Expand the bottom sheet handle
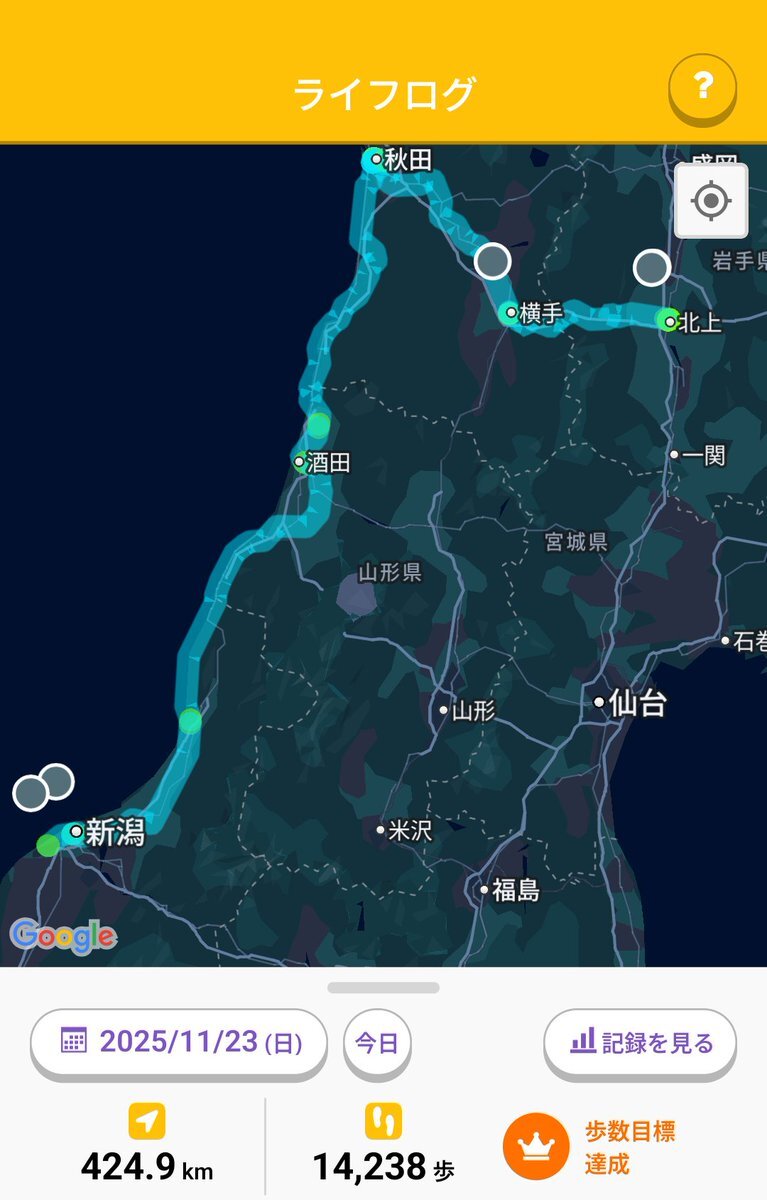 (383, 988)
